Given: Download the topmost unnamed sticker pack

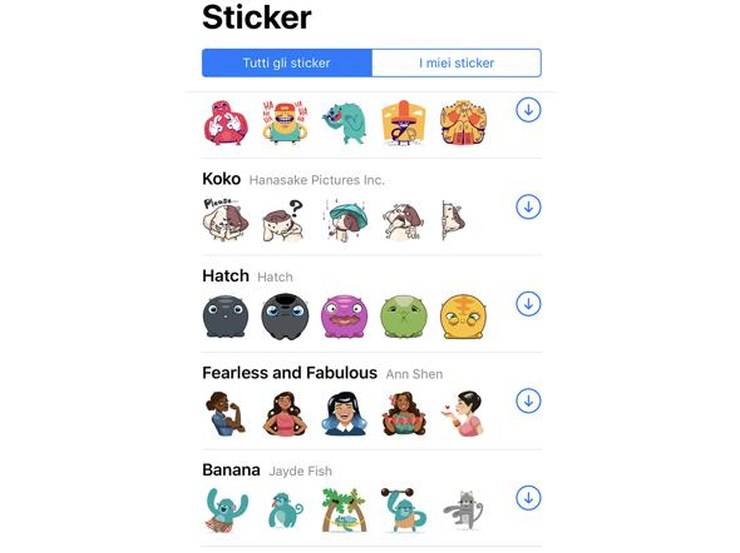Looking at the screenshot, I should point(528,110).
